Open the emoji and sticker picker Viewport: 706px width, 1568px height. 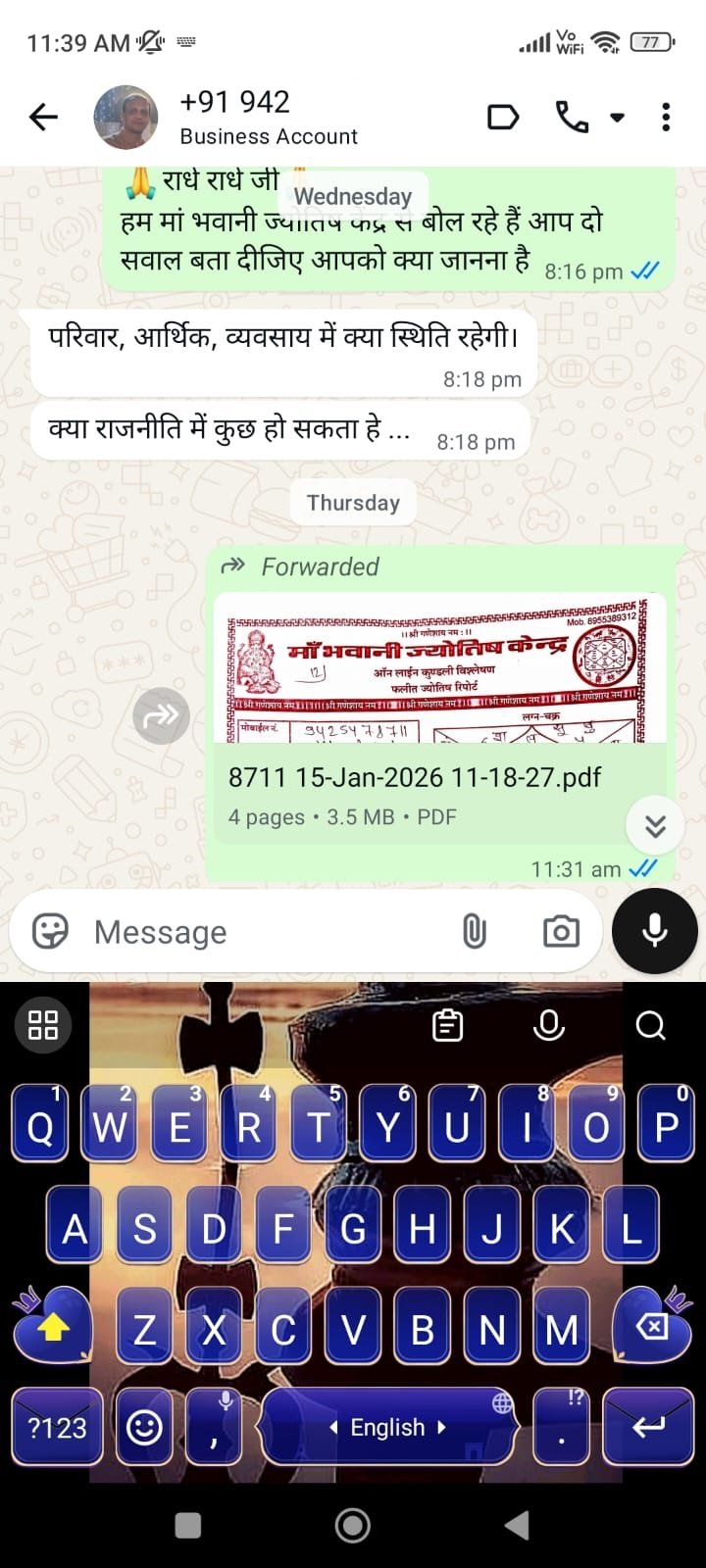pyautogui.click(x=50, y=931)
